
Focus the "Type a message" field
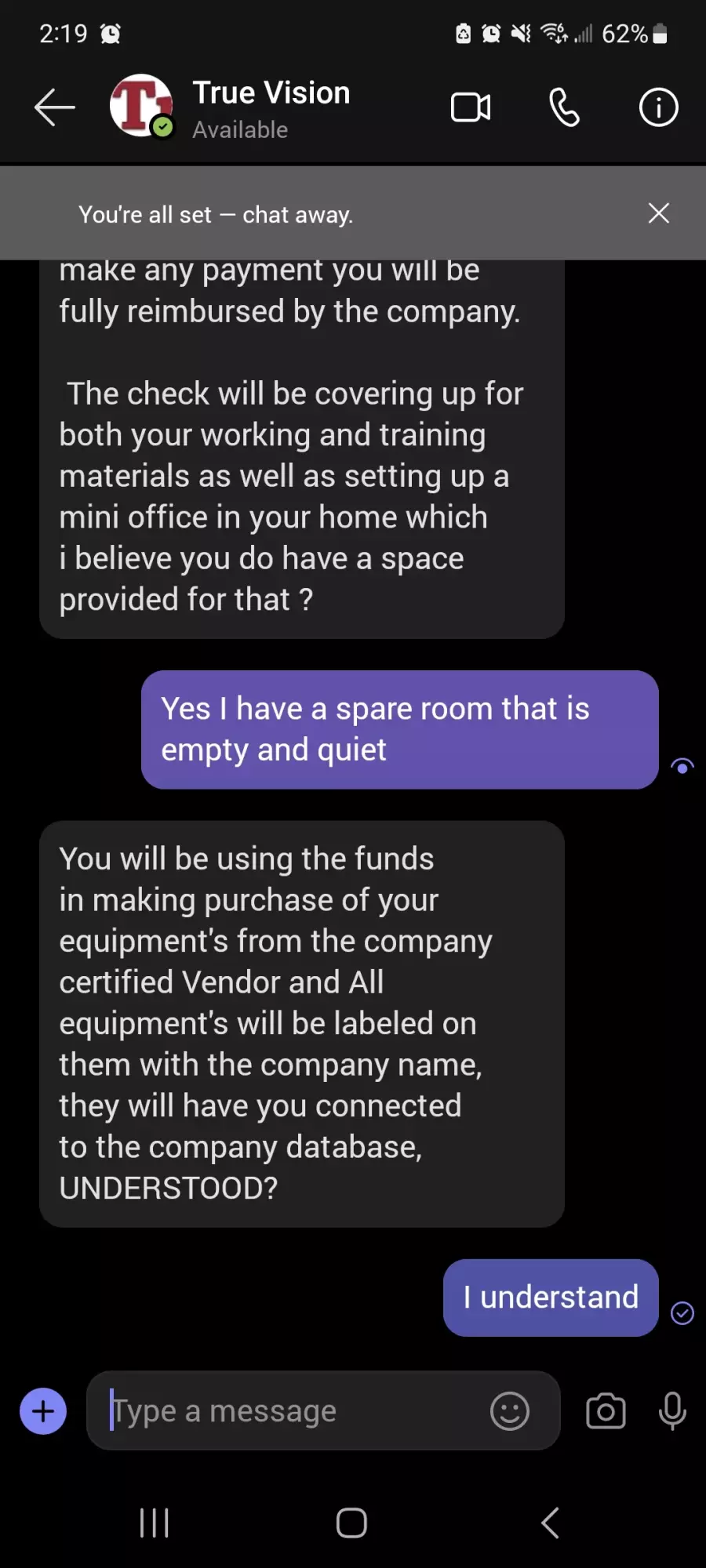click(x=294, y=1410)
